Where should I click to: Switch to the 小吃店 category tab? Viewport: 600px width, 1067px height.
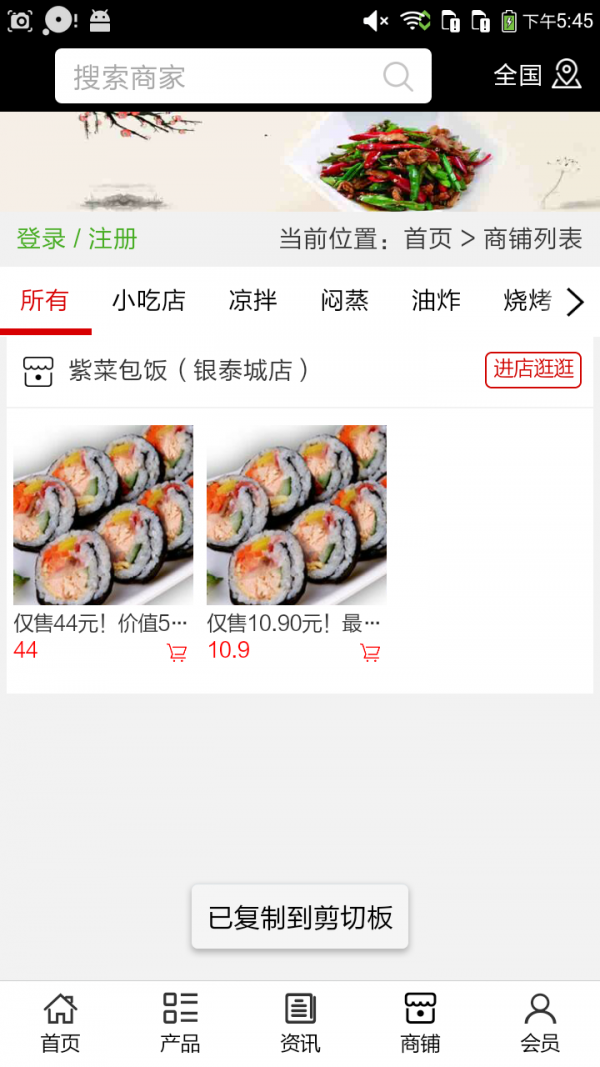coord(149,300)
